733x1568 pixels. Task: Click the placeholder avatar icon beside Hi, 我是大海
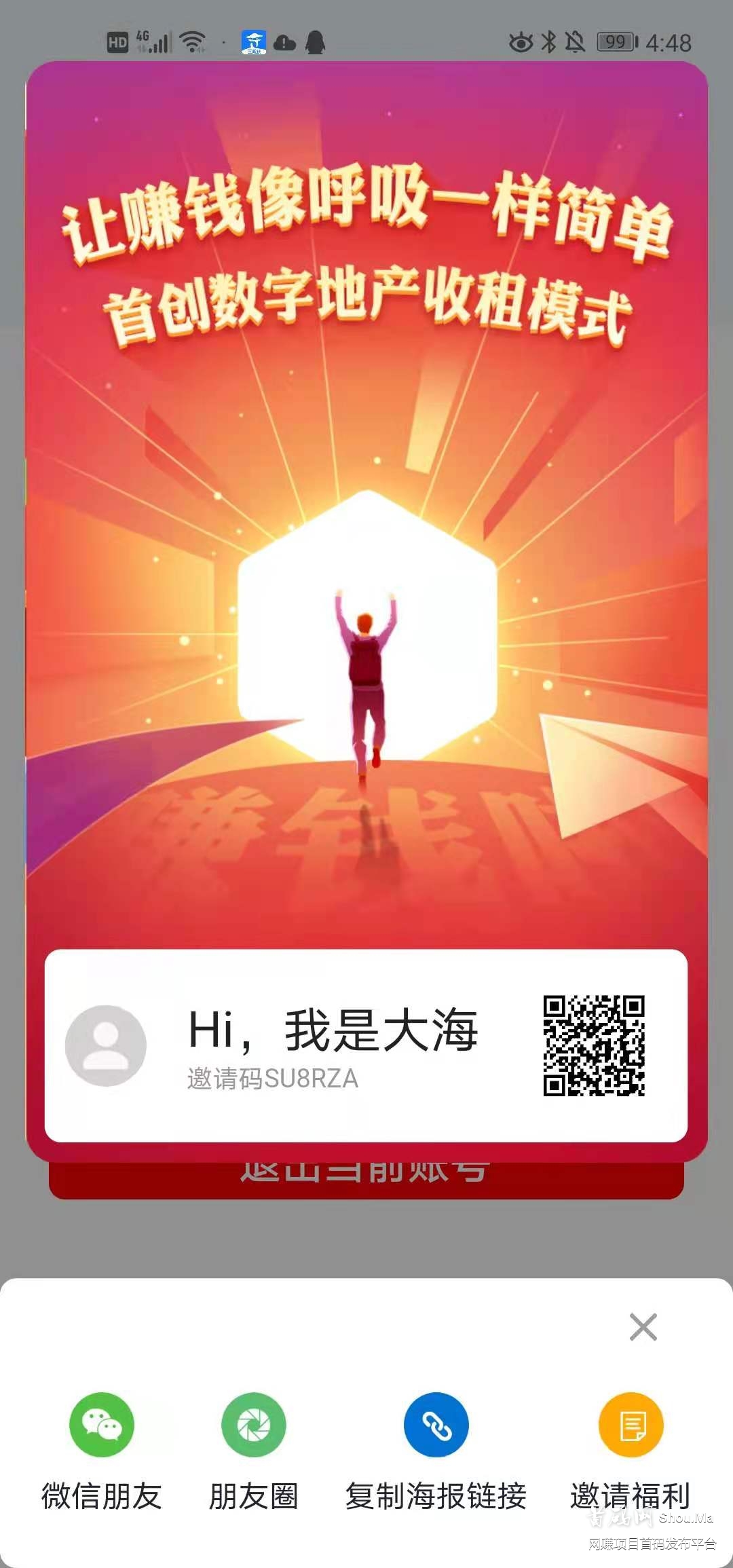(105, 1045)
